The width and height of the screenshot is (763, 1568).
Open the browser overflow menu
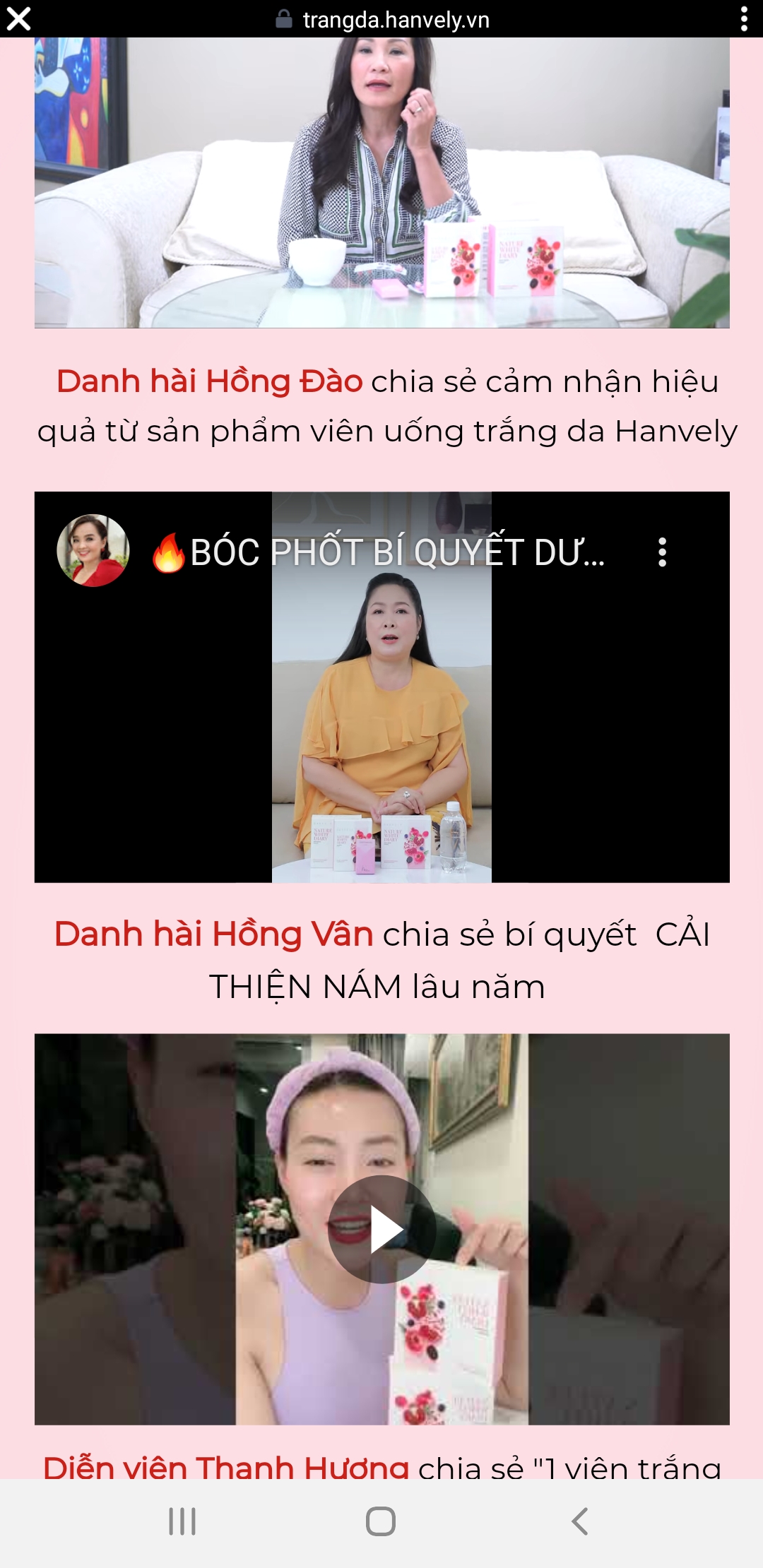pyautogui.click(x=744, y=19)
